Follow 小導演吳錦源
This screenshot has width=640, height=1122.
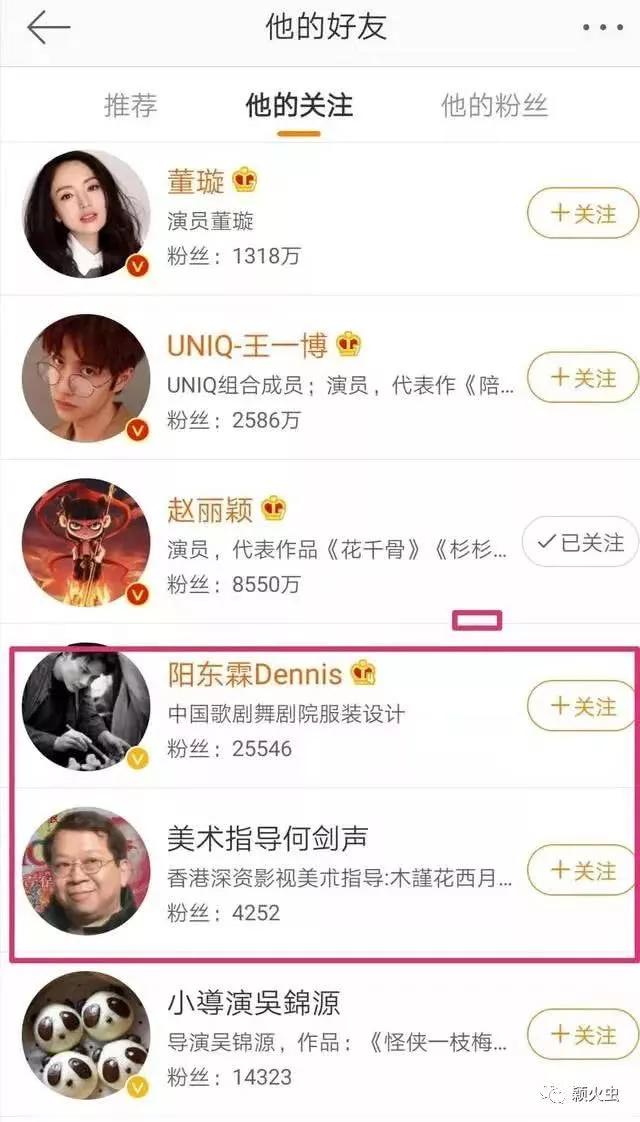583,1035
